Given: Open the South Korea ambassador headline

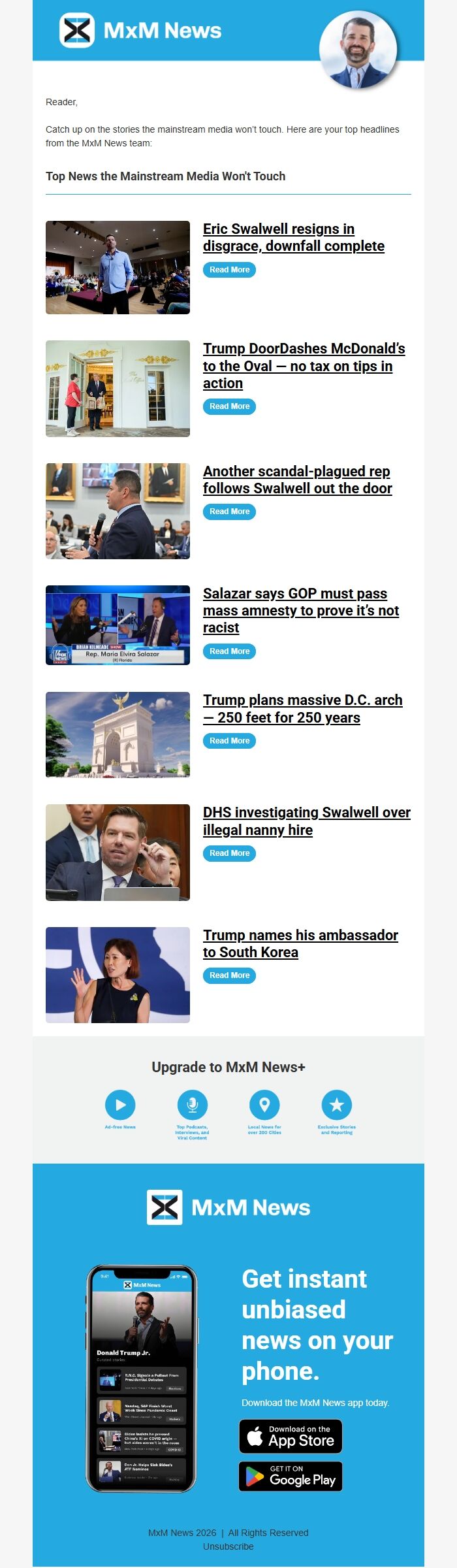Looking at the screenshot, I should point(300,943).
